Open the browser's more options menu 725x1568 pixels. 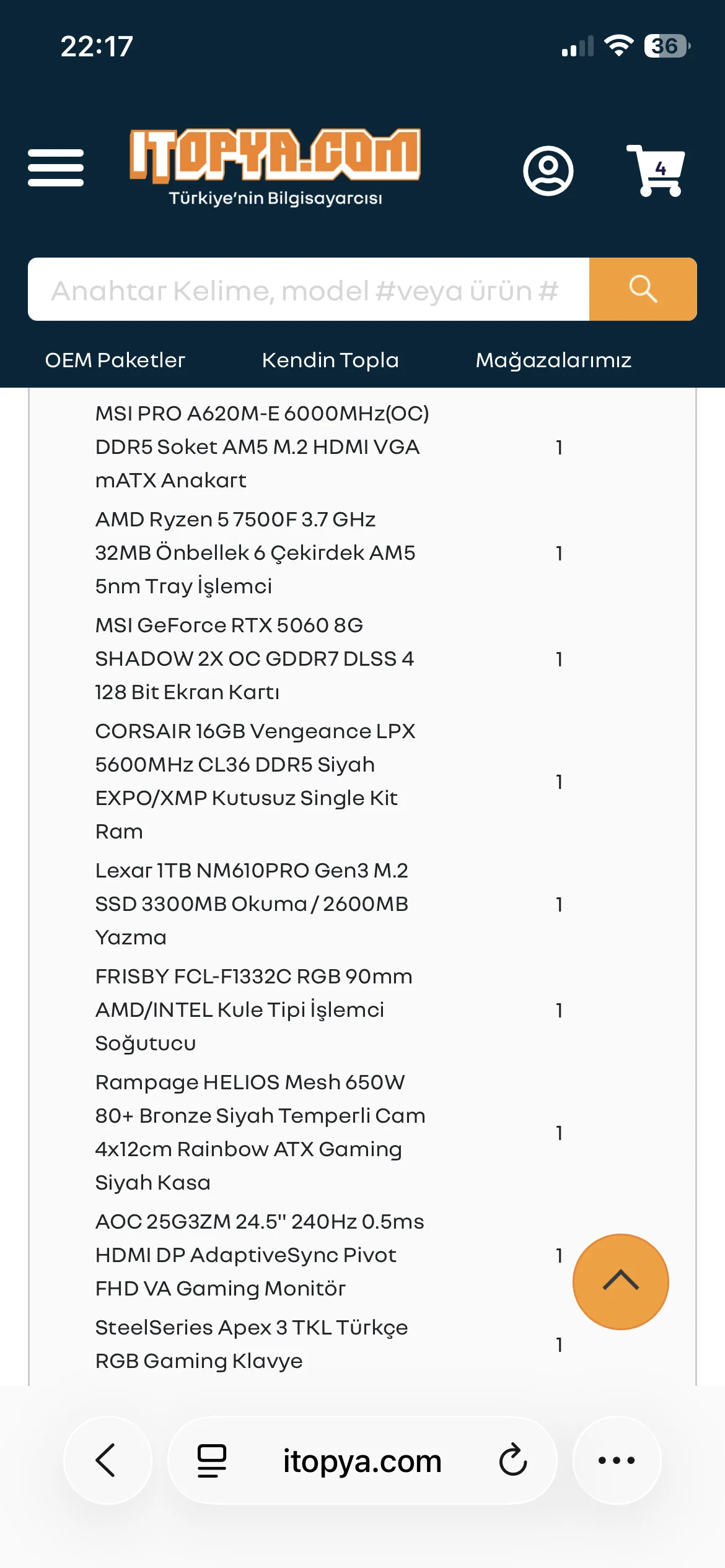617,1460
